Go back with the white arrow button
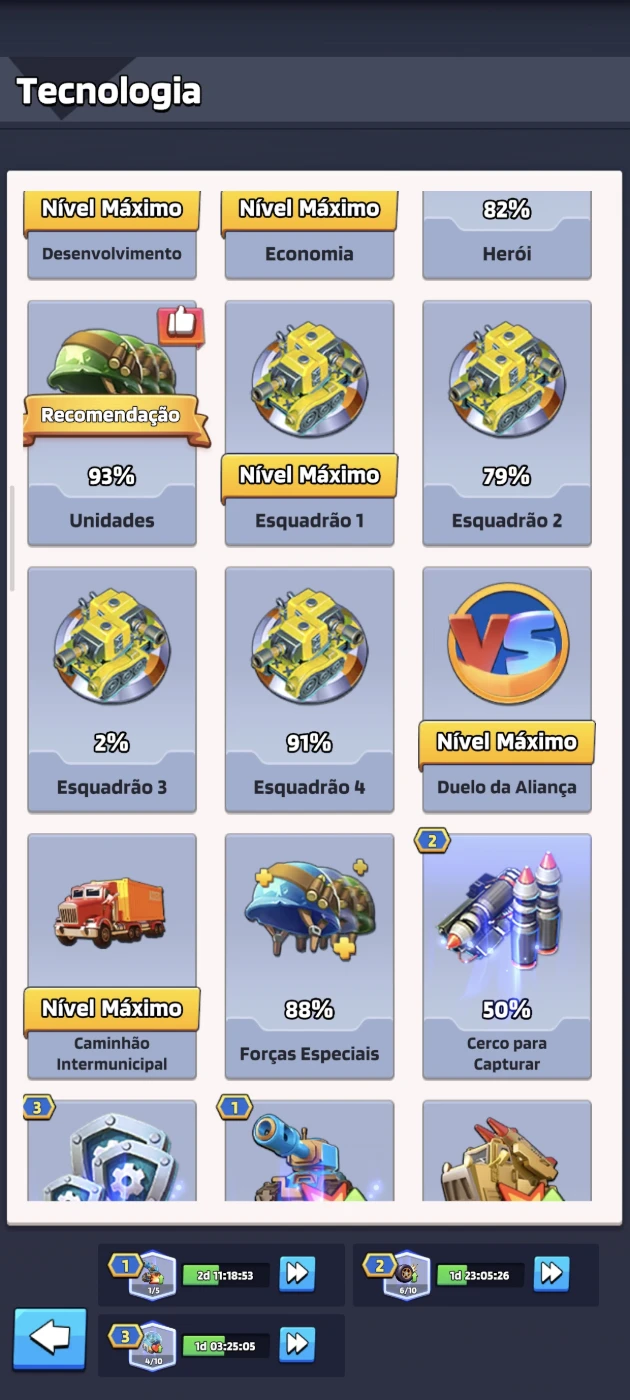 click(50, 1339)
